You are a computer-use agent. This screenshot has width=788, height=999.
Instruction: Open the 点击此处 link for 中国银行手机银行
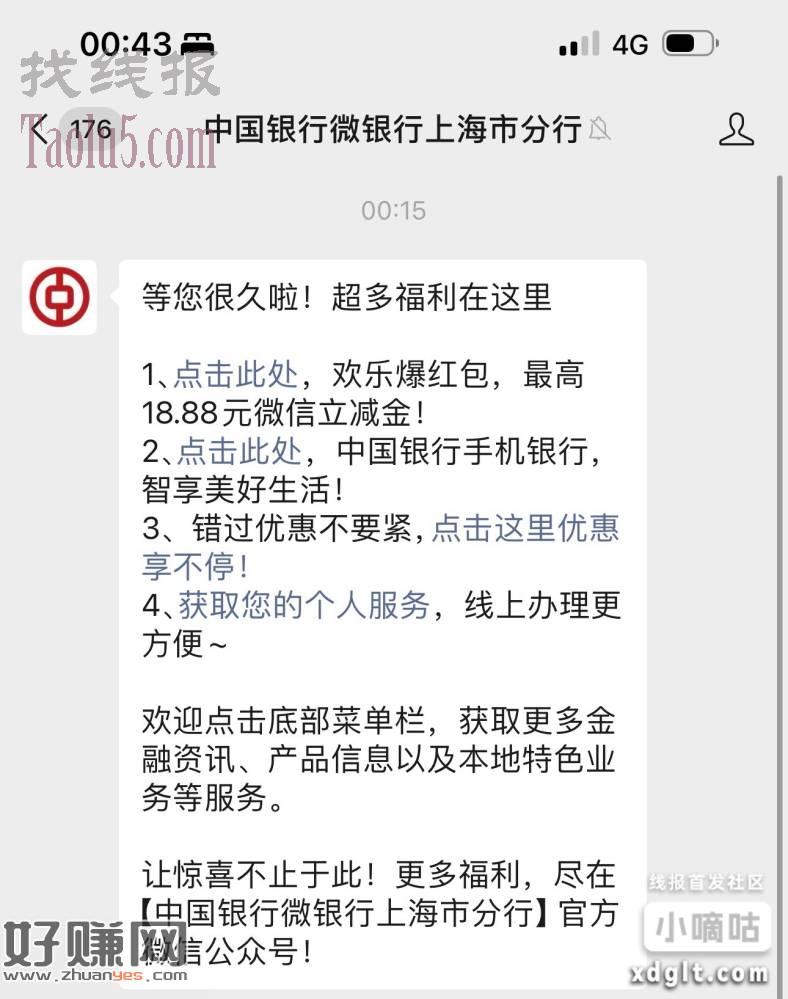click(x=240, y=452)
